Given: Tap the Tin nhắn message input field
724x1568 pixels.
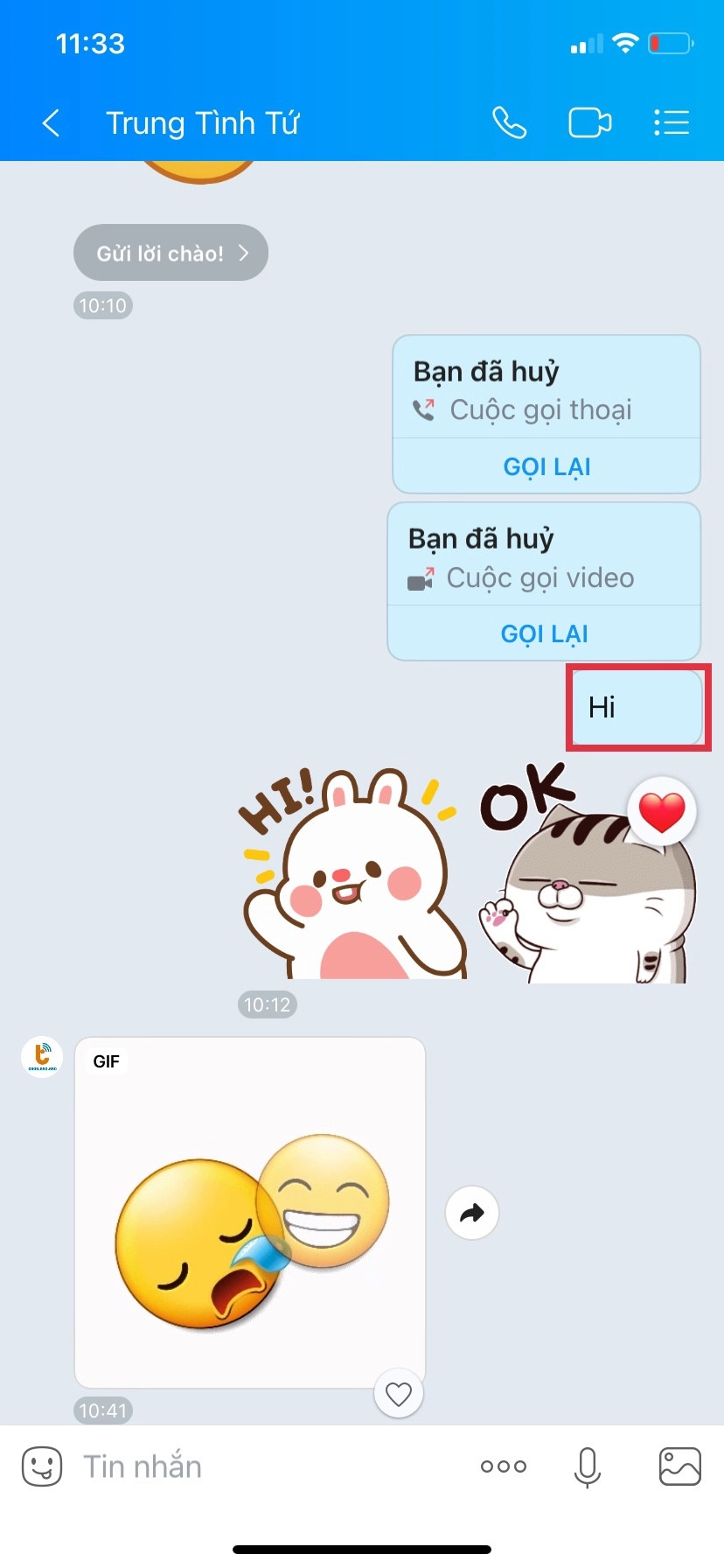Looking at the screenshot, I should [x=142, y=1466].
